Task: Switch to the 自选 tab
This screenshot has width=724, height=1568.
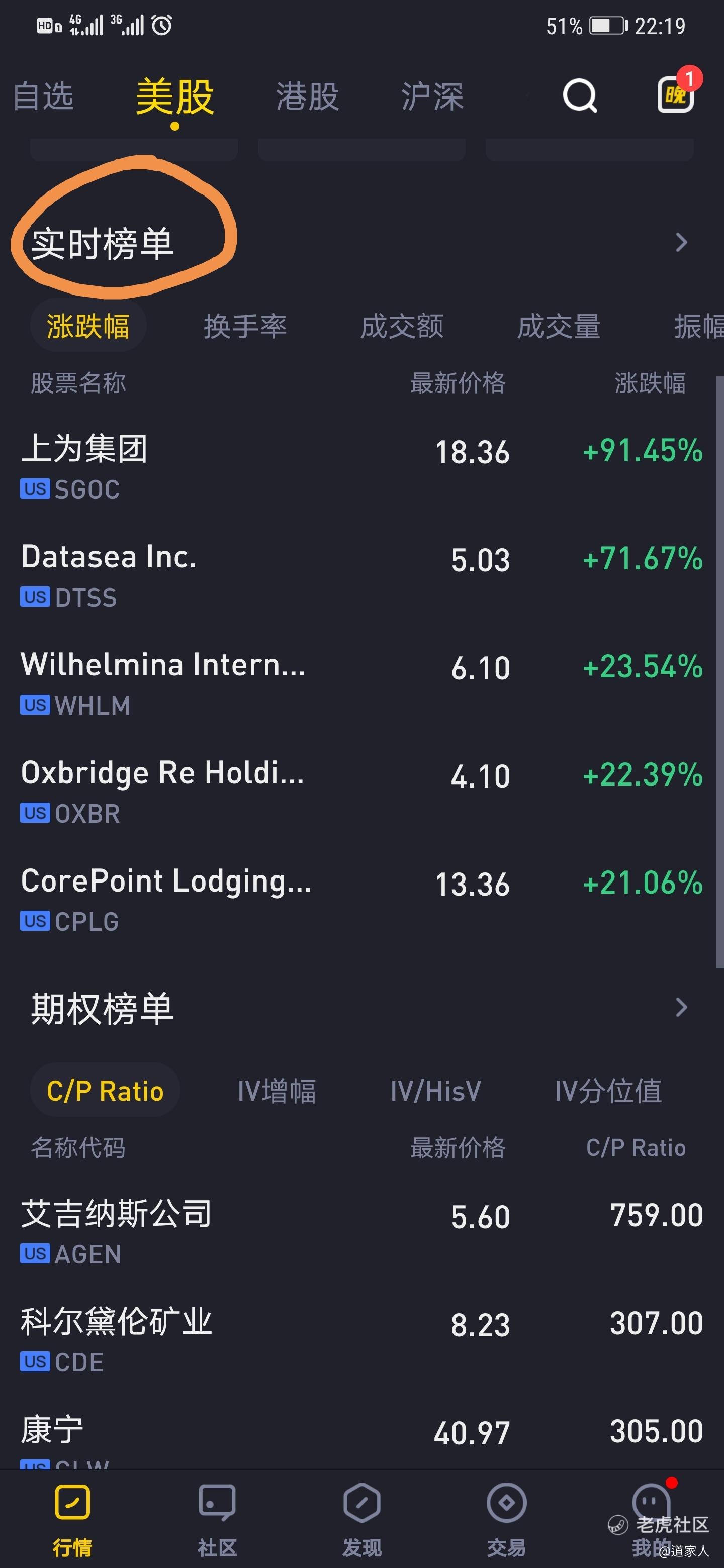Action: click(43, 96)
